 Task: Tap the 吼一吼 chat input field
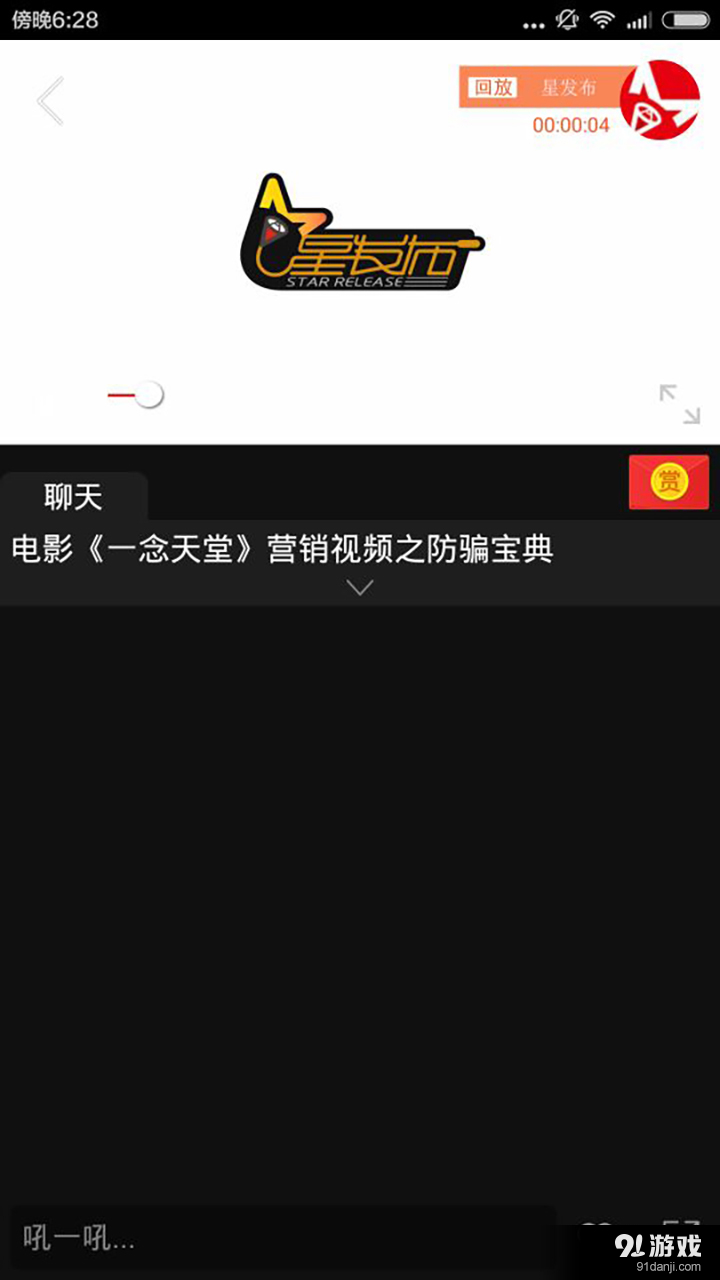(280, 1238)
